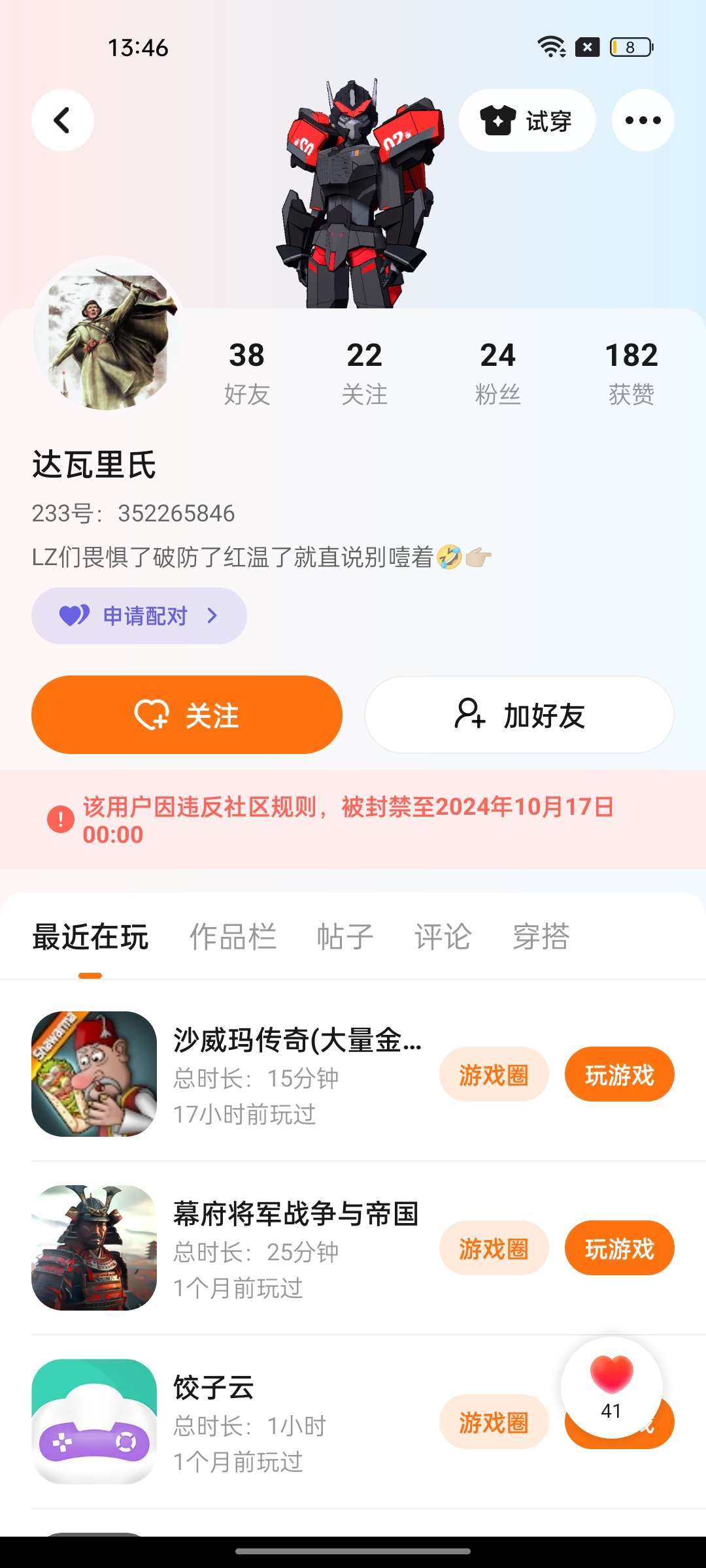View the 24 粉丝 followers list
Viewport: 706px width, 1568px height.
pos(497,372)
